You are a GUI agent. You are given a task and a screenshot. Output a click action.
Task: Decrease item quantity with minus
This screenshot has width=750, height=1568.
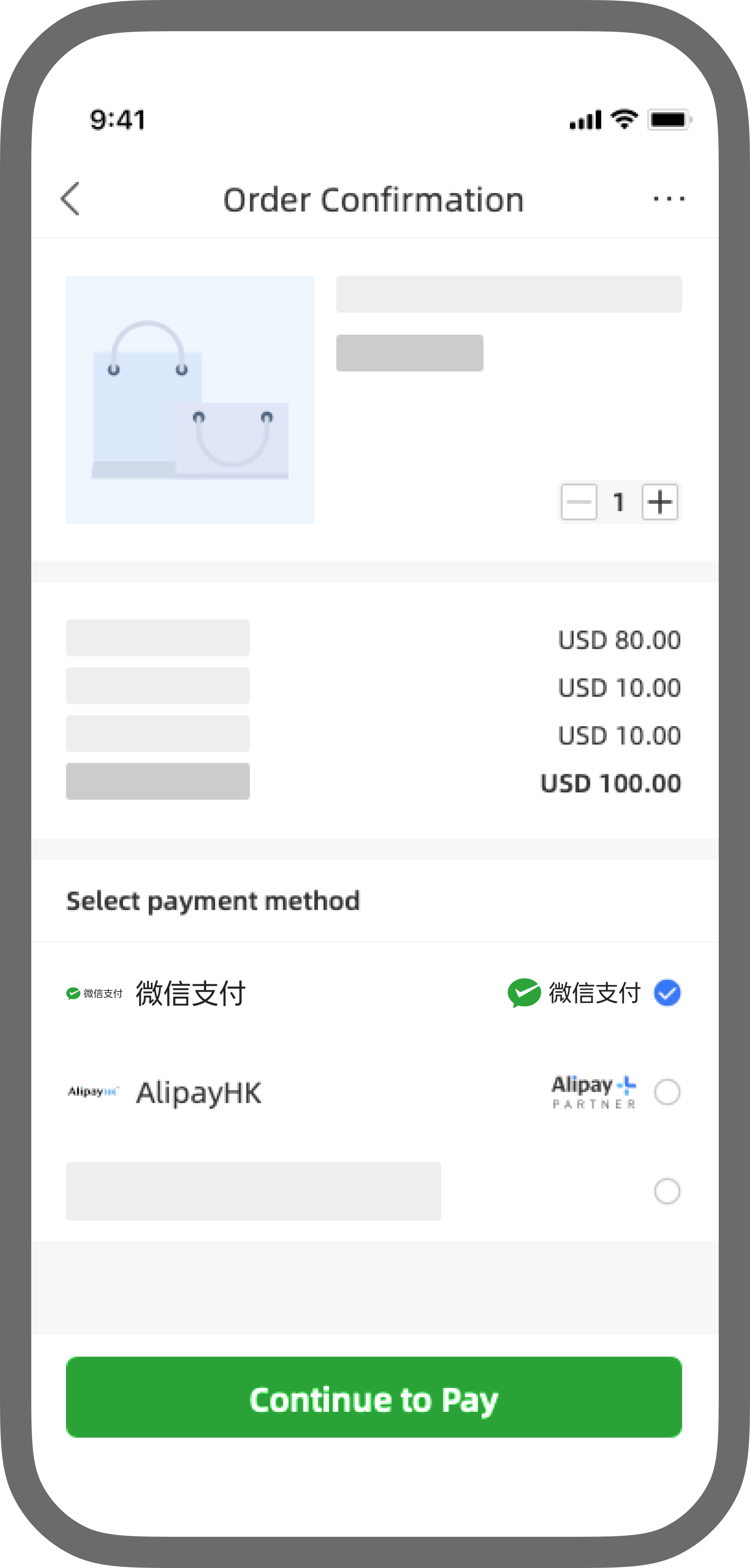[x=579, y=502]
